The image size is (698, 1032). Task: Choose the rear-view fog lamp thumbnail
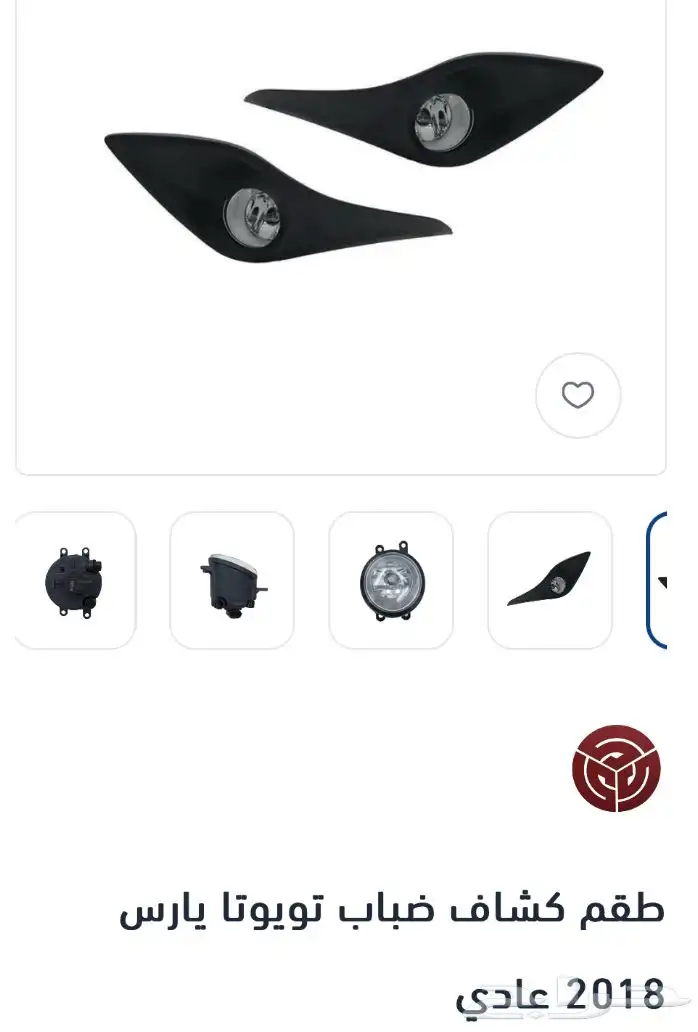(x=75, y=580)
